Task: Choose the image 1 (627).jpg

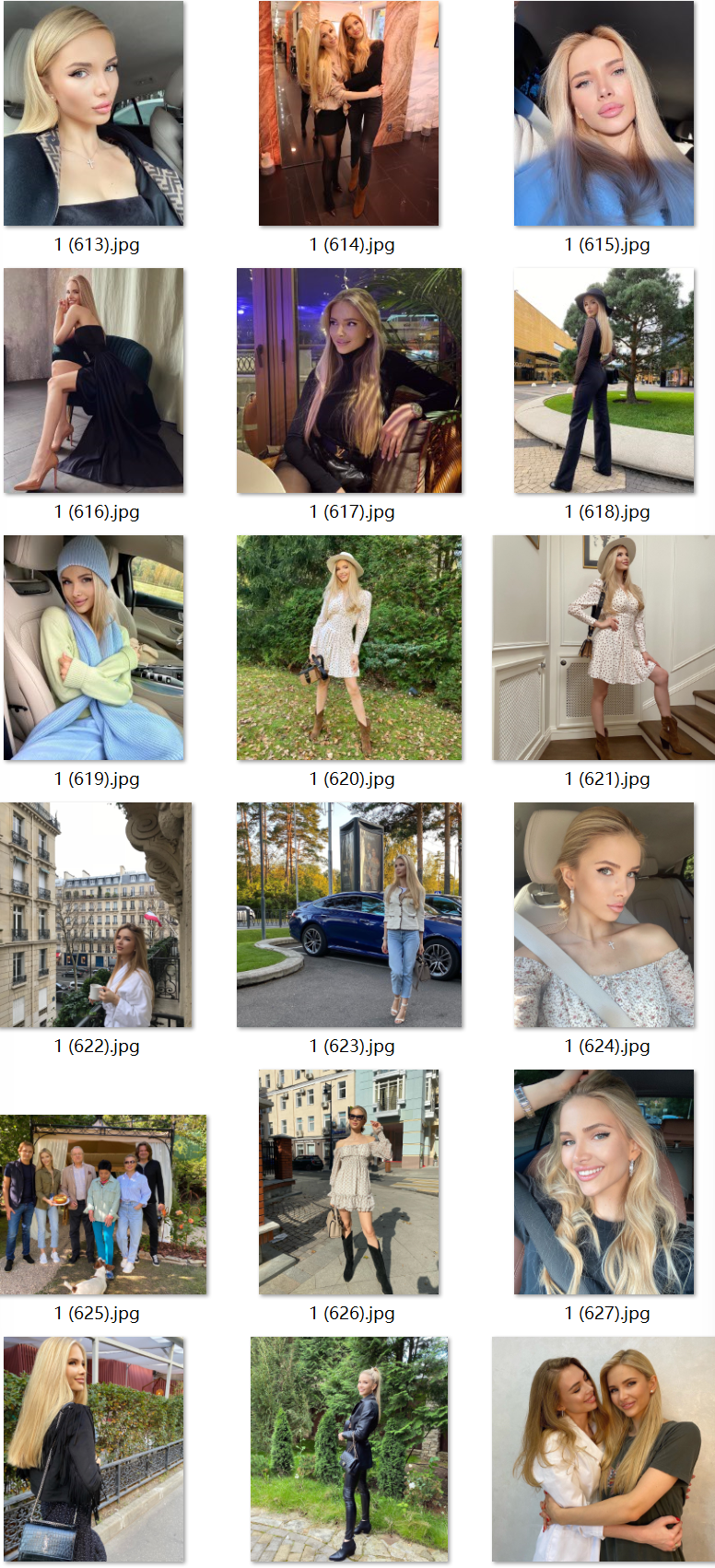Action: click(604, 1182)
